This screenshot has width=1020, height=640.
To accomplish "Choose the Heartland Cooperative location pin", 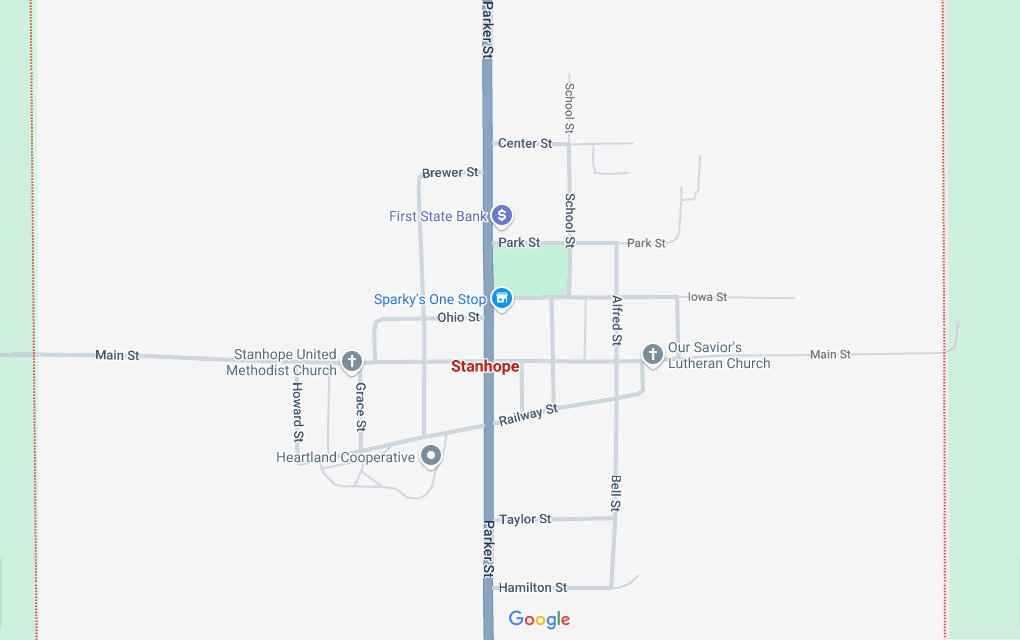I will coord(432,457).
